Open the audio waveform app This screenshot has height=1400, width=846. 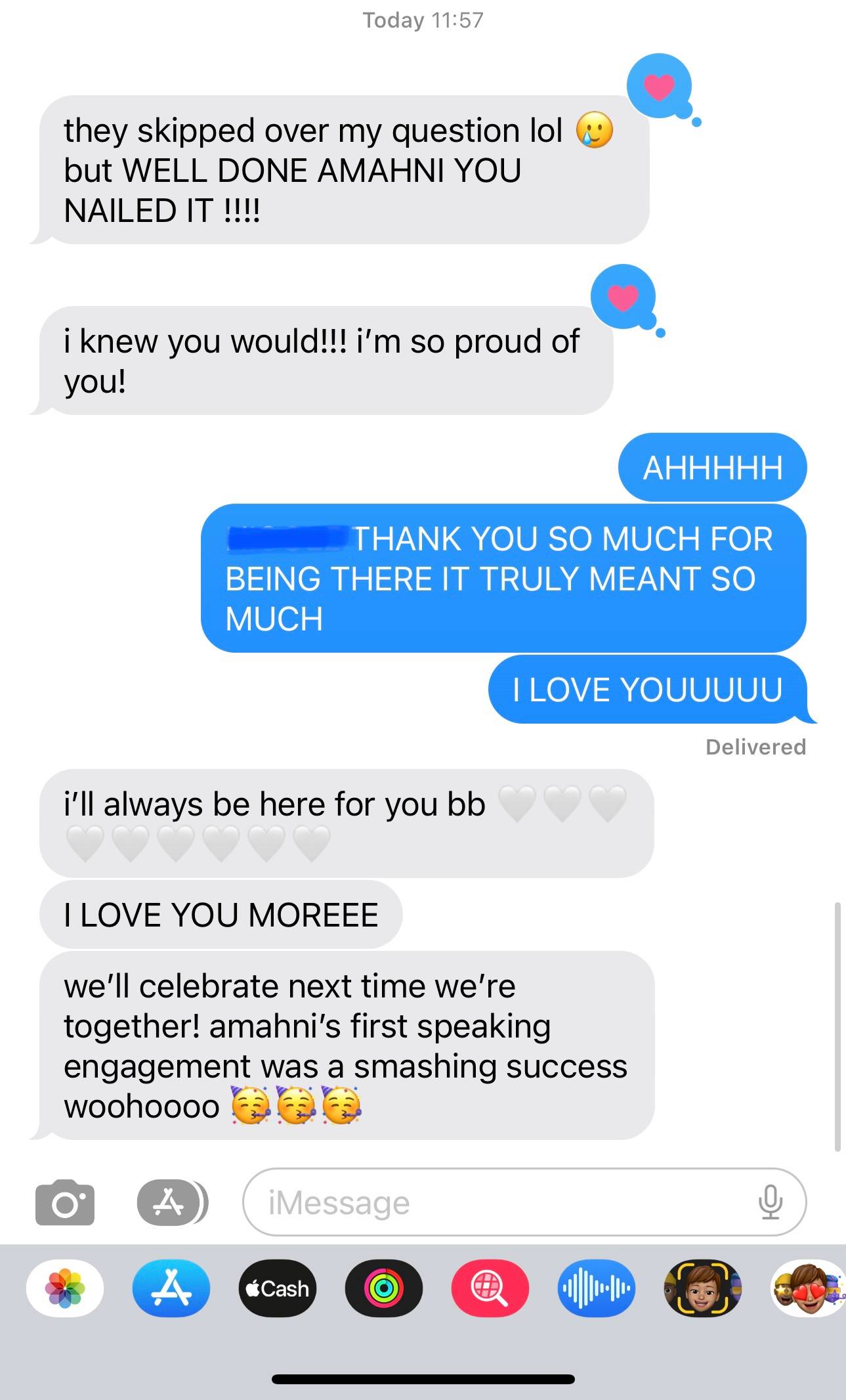point(595,1289)
